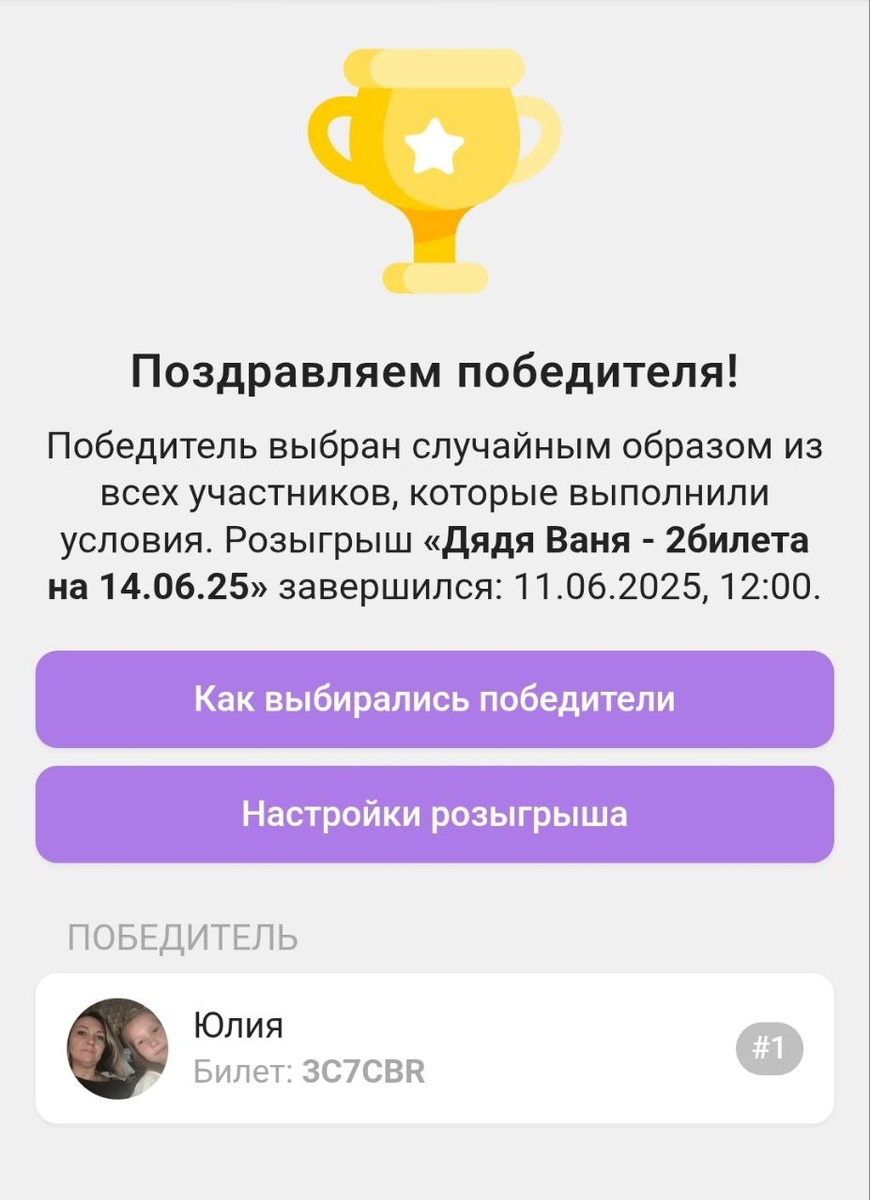
Task: Open «Настройки розыгрыша»
Action: click(x=434, y=814)
